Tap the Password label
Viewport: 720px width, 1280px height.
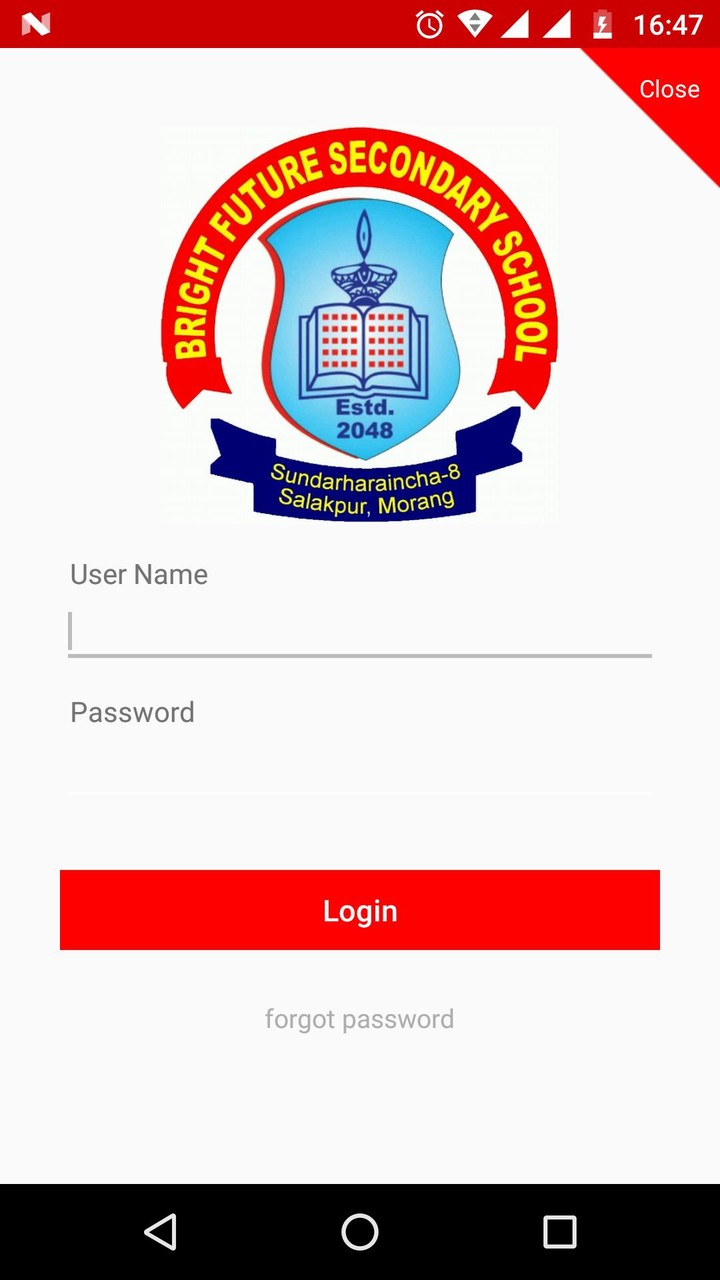click(x=131, y=712)
